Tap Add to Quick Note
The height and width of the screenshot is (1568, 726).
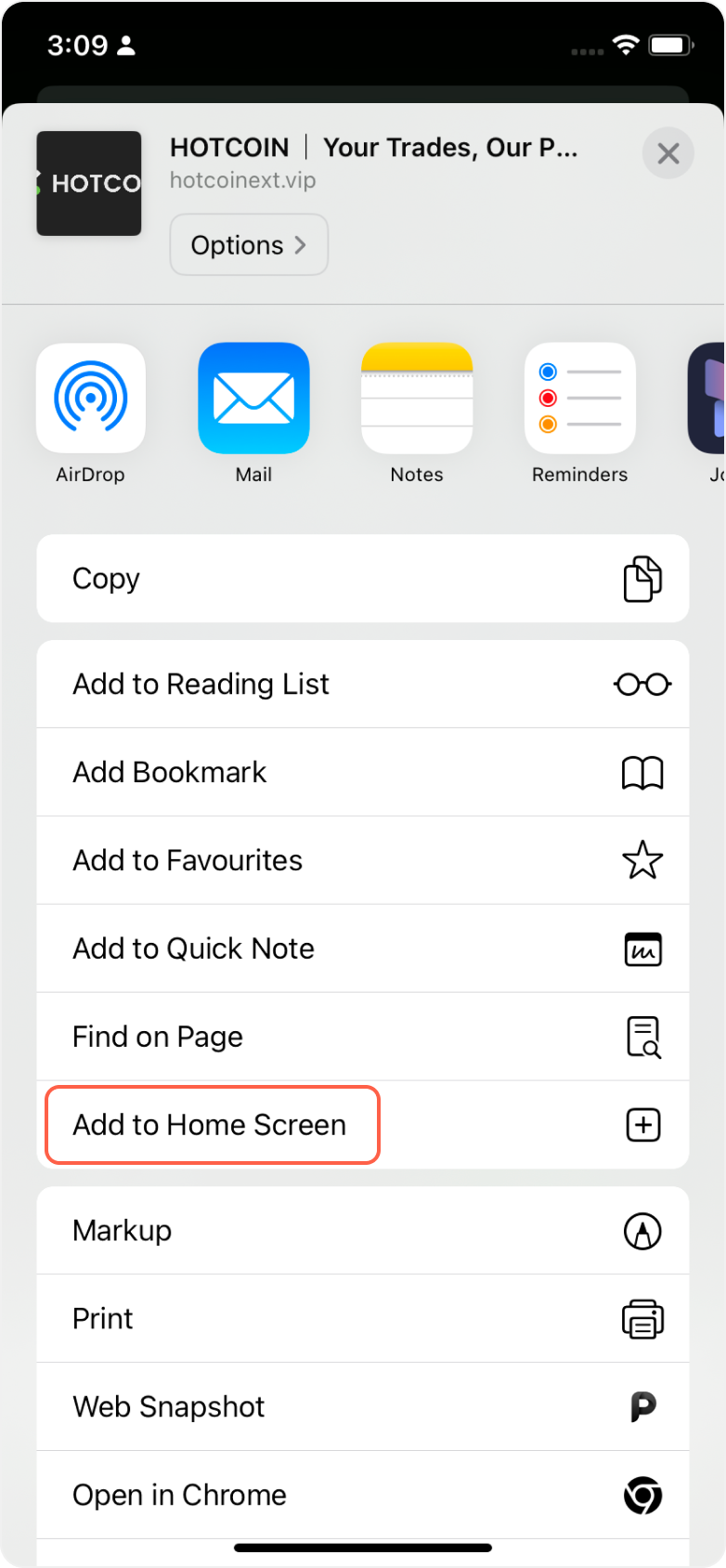point(362,949)
